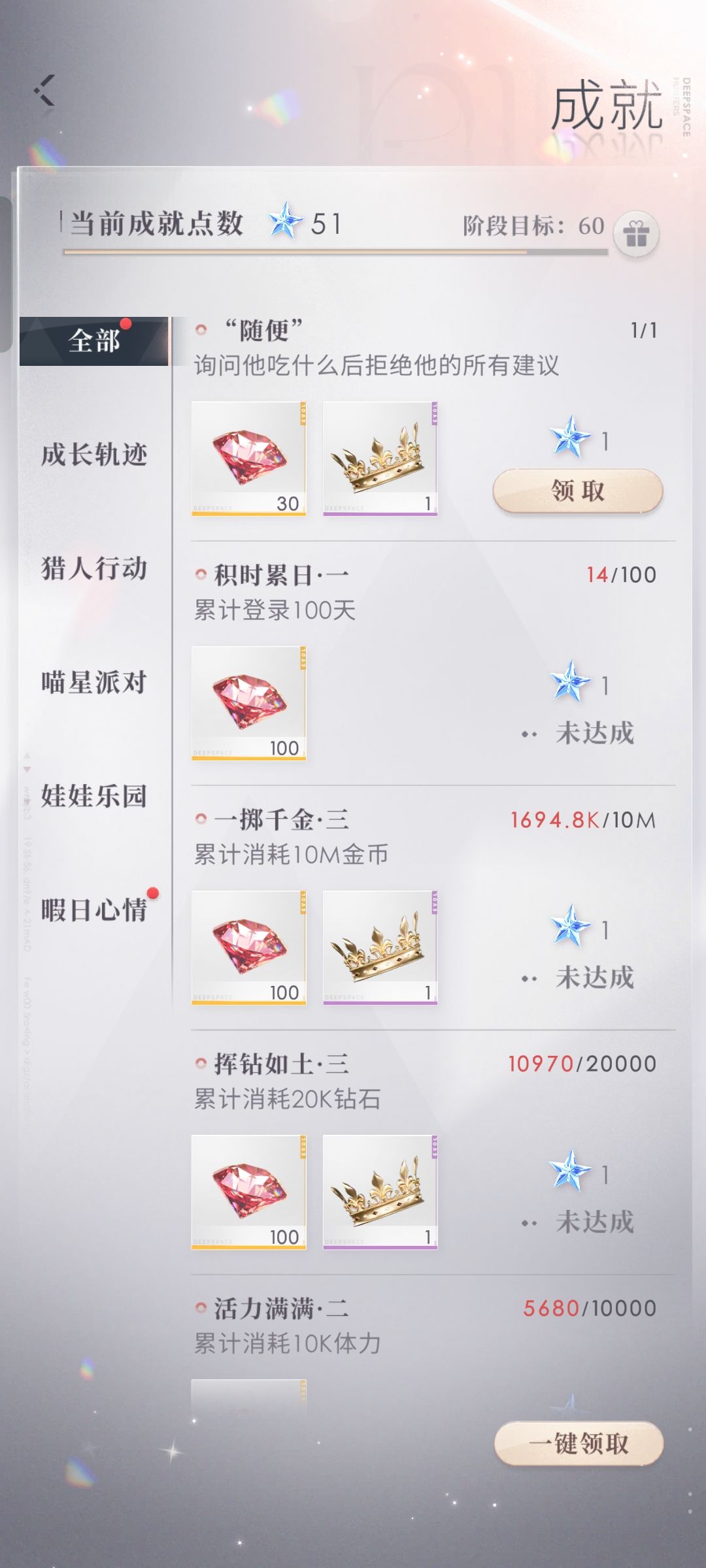Select the diamond reward under 挥钻如土·三

250,1189
